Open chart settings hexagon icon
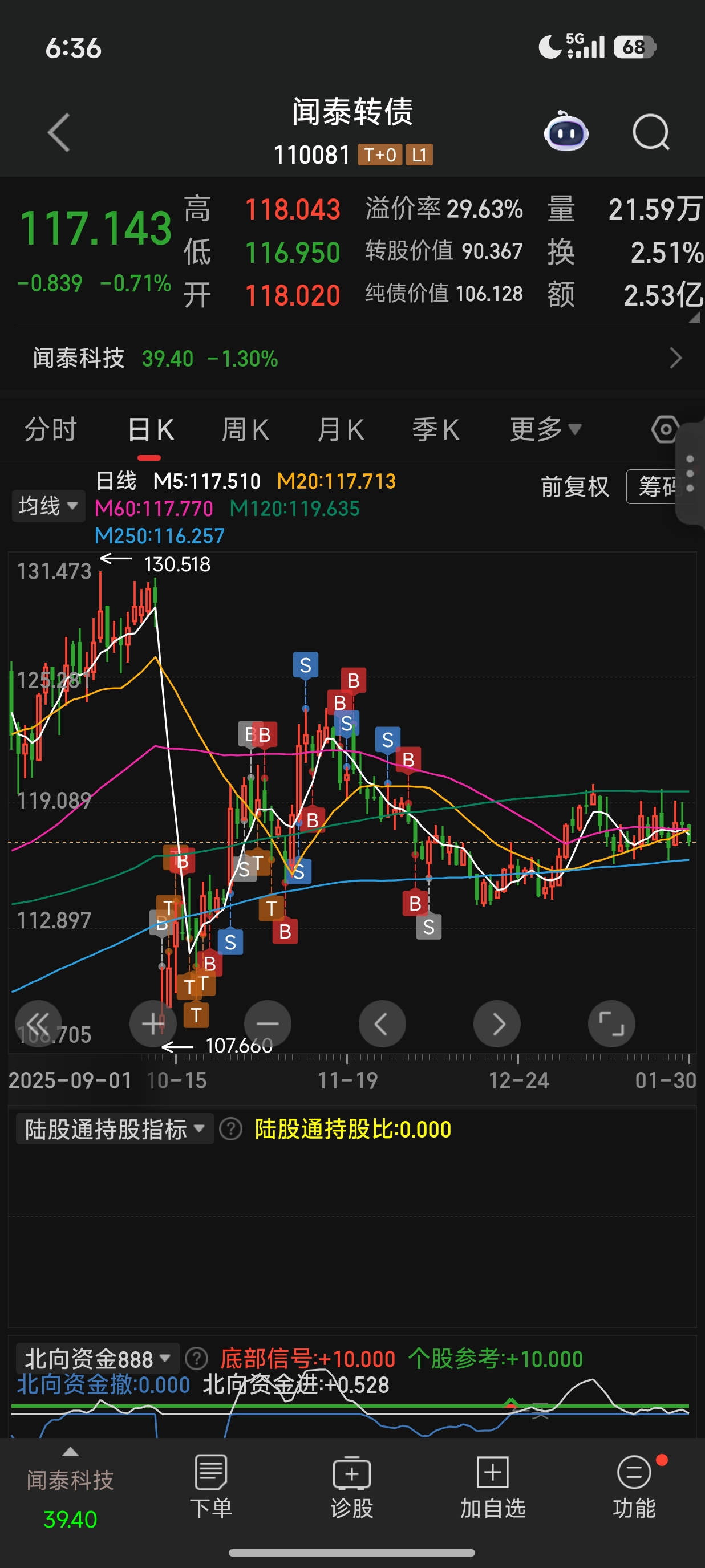This screenshot has height=1568, width=705. pos(665,430)
